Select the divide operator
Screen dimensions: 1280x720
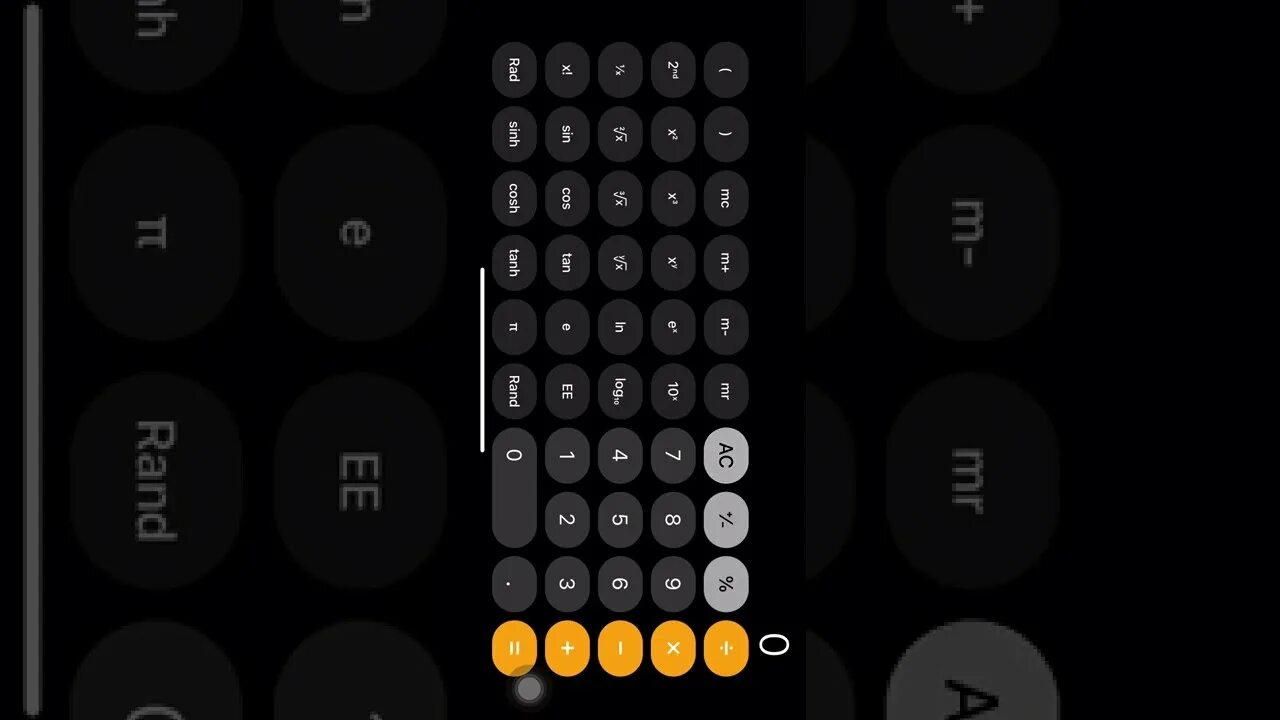click(726, 648)
